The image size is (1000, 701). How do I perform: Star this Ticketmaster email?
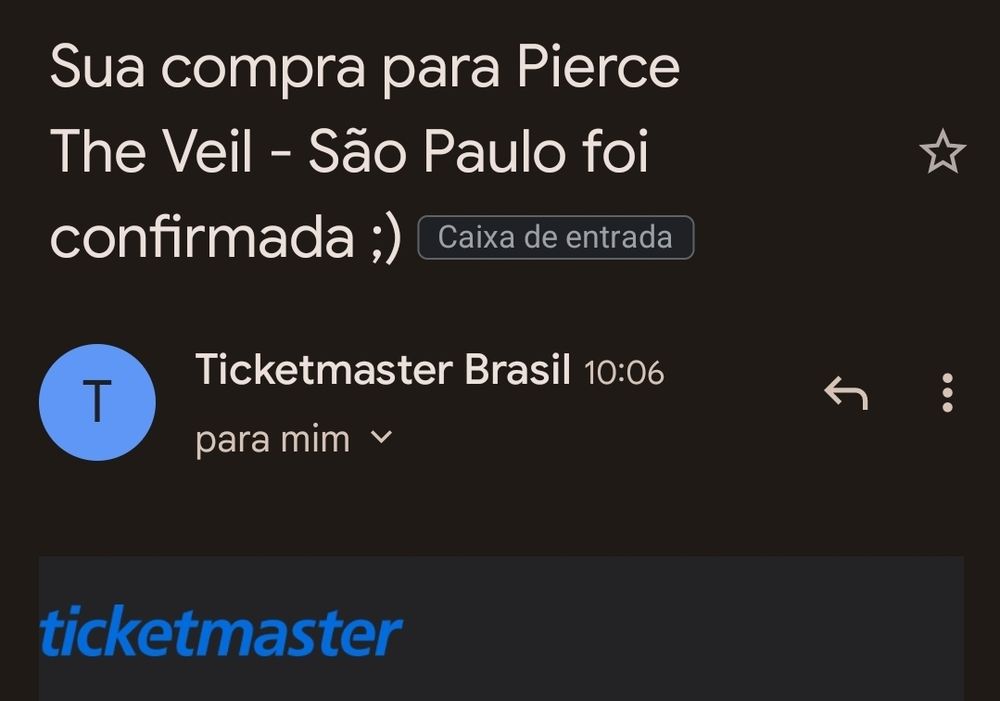coord(942,154)
